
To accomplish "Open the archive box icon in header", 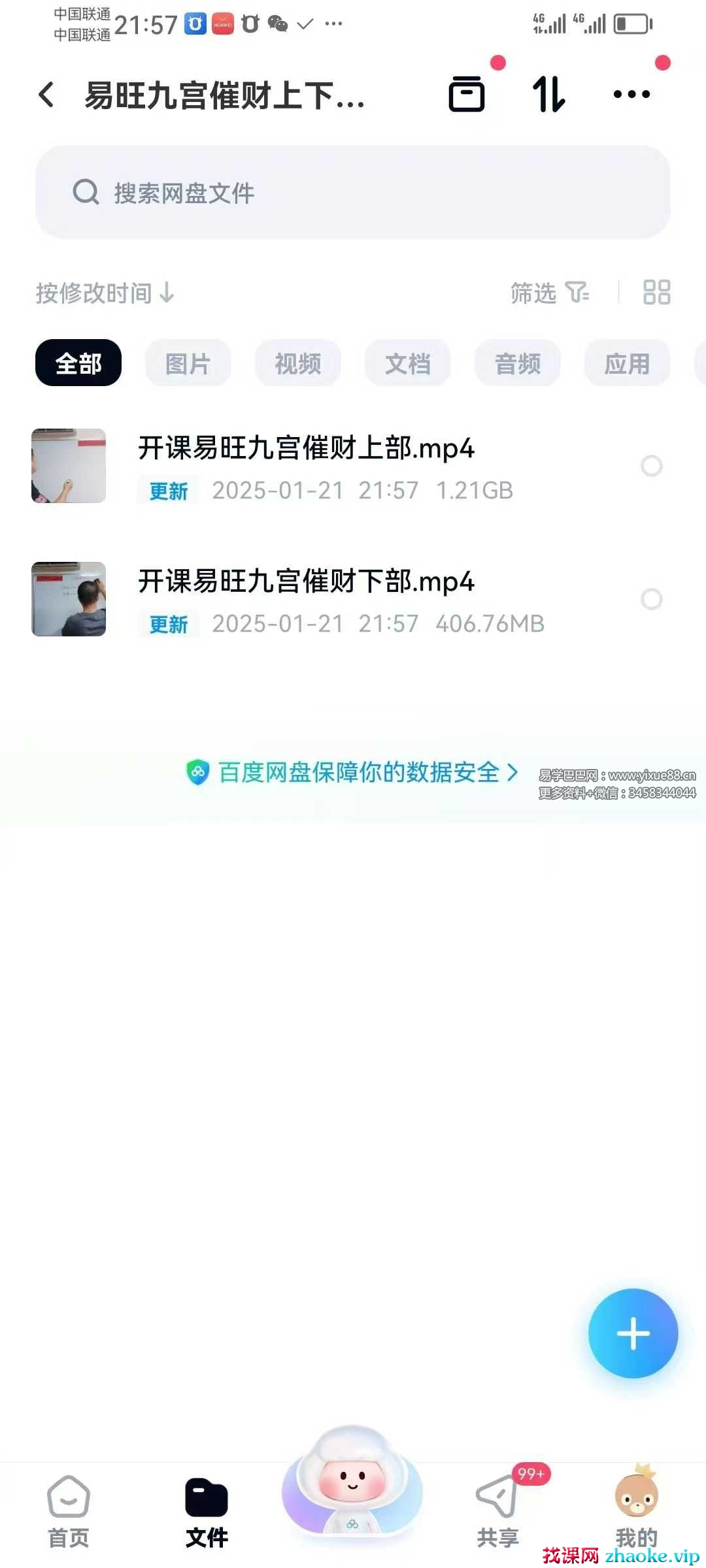I will click(x=467, y=95).
